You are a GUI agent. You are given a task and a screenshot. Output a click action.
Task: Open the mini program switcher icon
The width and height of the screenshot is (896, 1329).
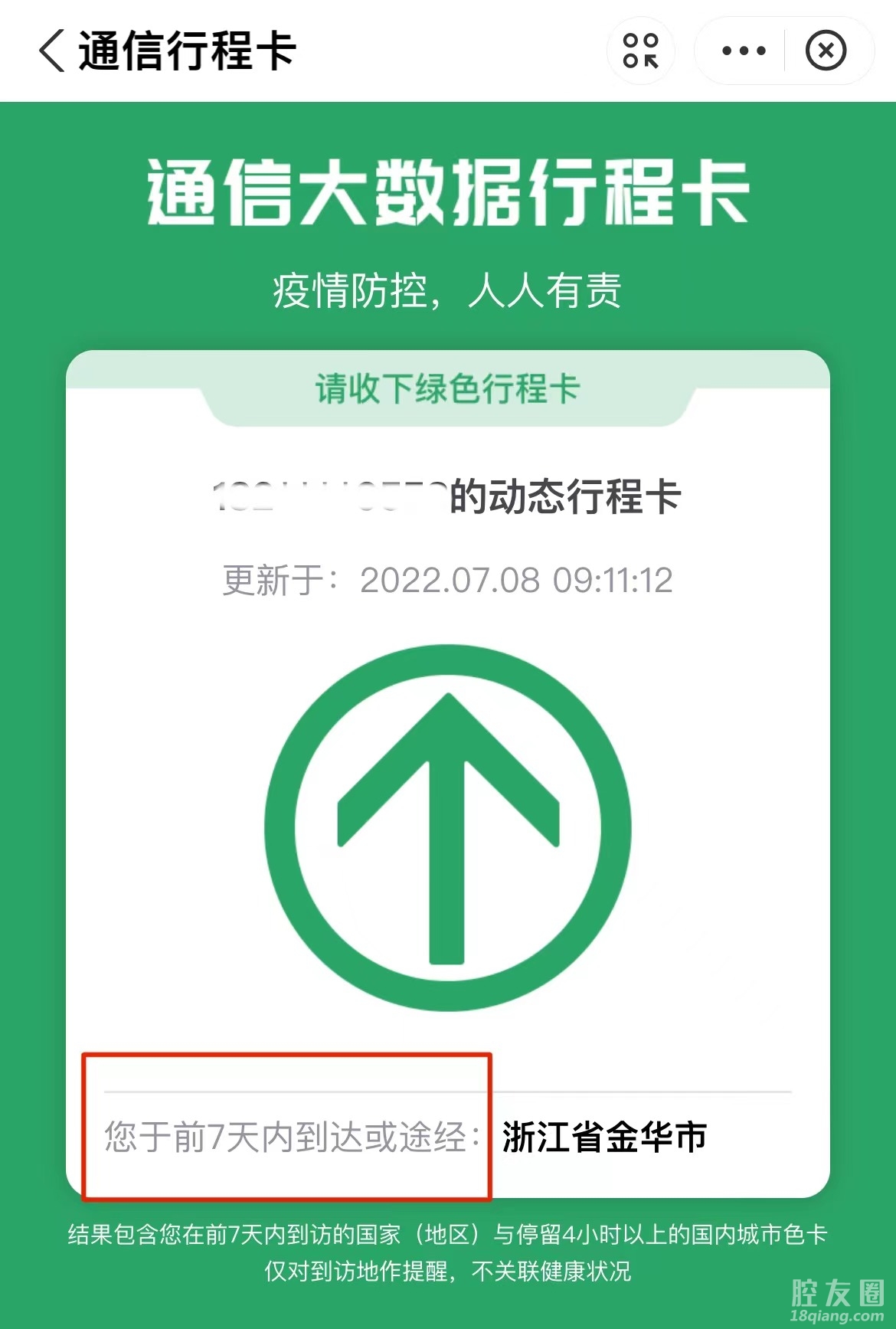(x=641, y=51)
